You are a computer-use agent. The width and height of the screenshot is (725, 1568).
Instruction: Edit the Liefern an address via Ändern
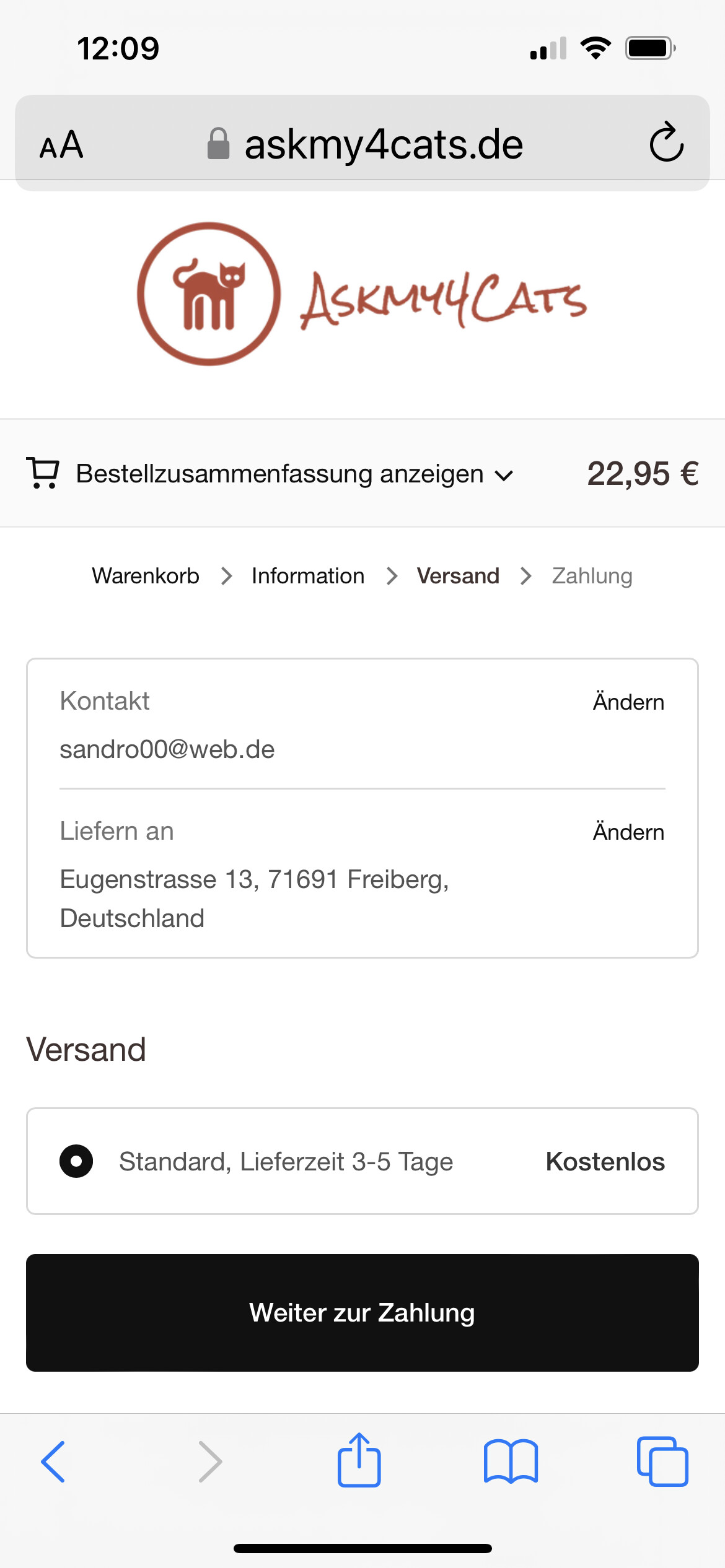pos(628,832)
